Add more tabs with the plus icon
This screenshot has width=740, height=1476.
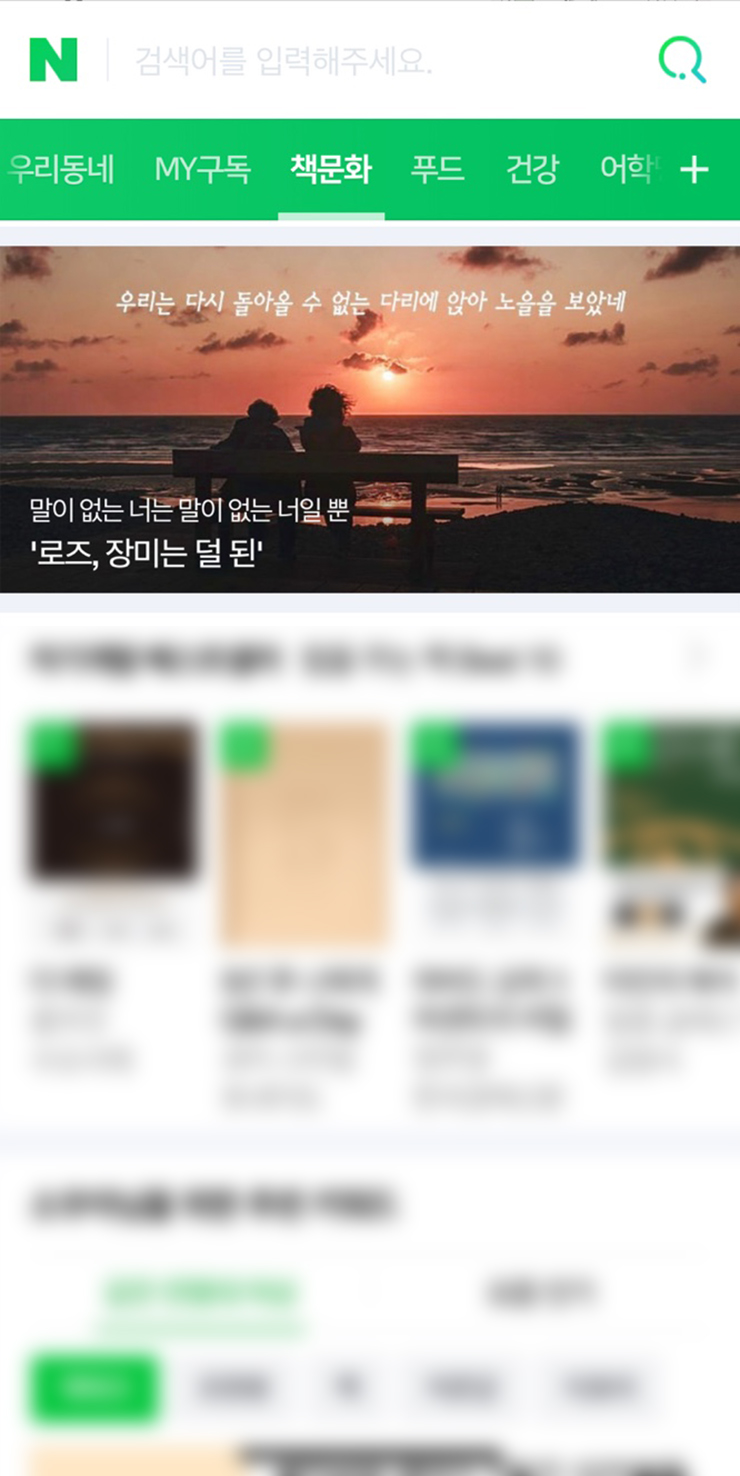(695, 170)
